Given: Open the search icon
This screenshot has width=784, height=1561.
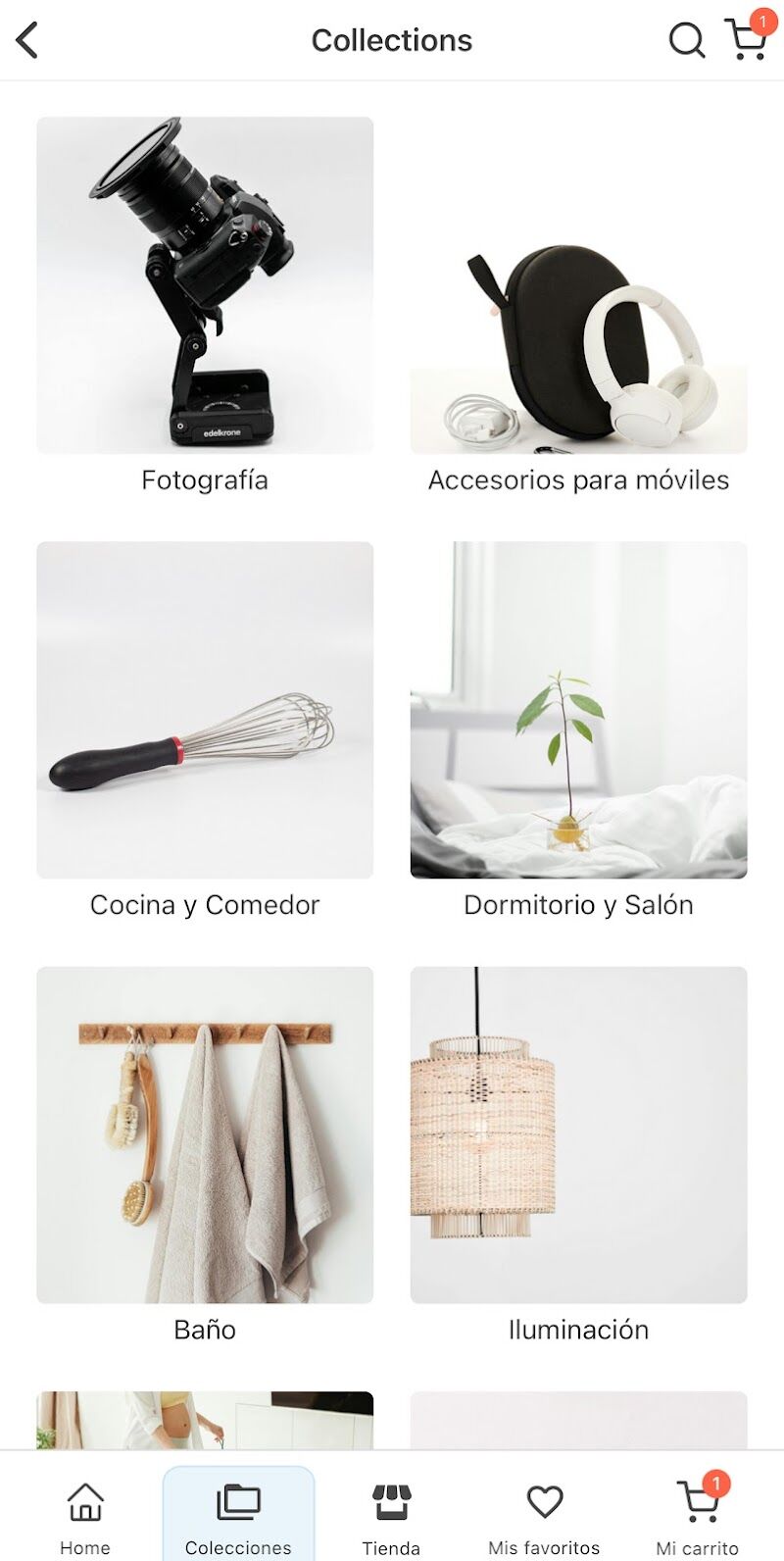Looking at the screenshot, I should [686, 40].
